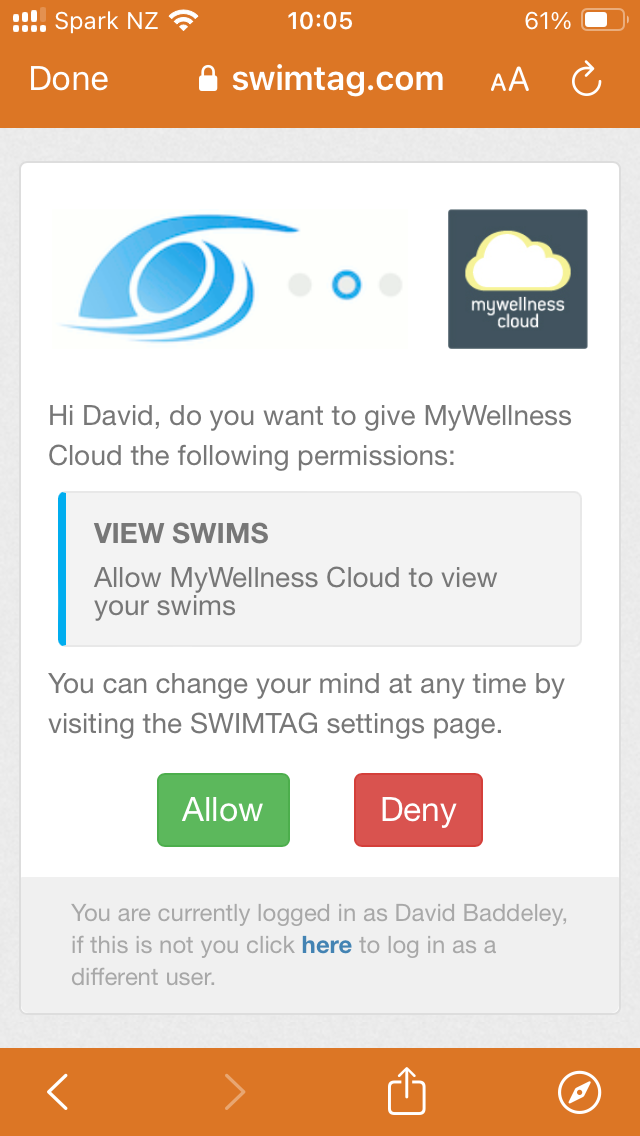Open this page in Safari

point(579,1092)
